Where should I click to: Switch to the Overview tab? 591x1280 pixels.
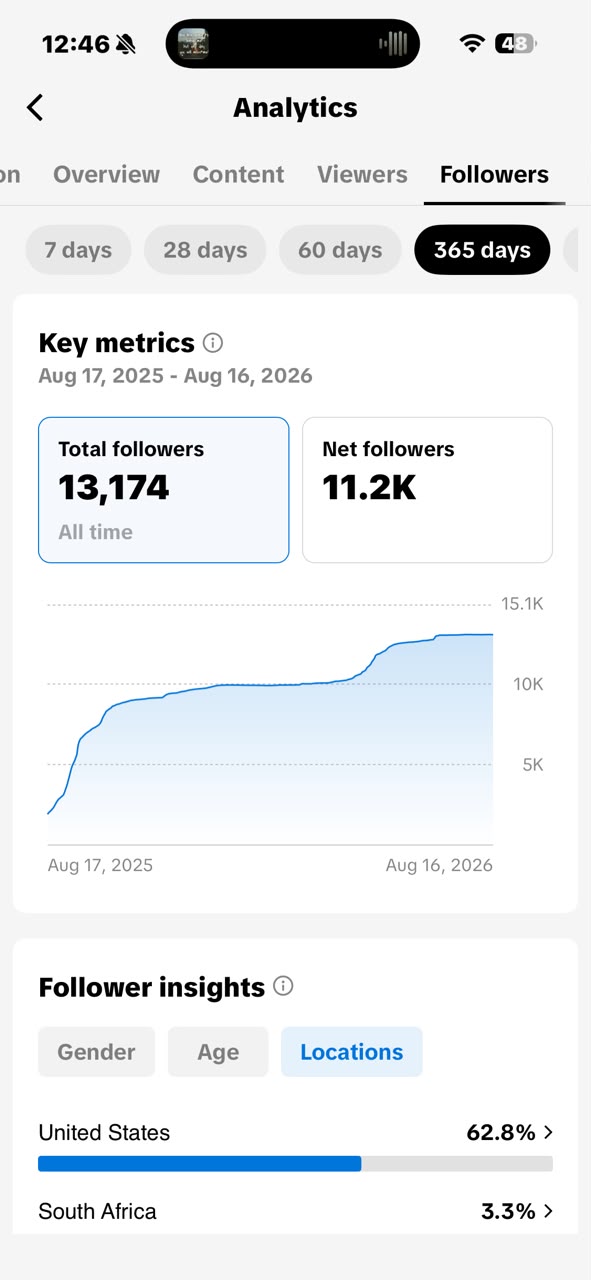pyautogui.click(x=106, y=174)
